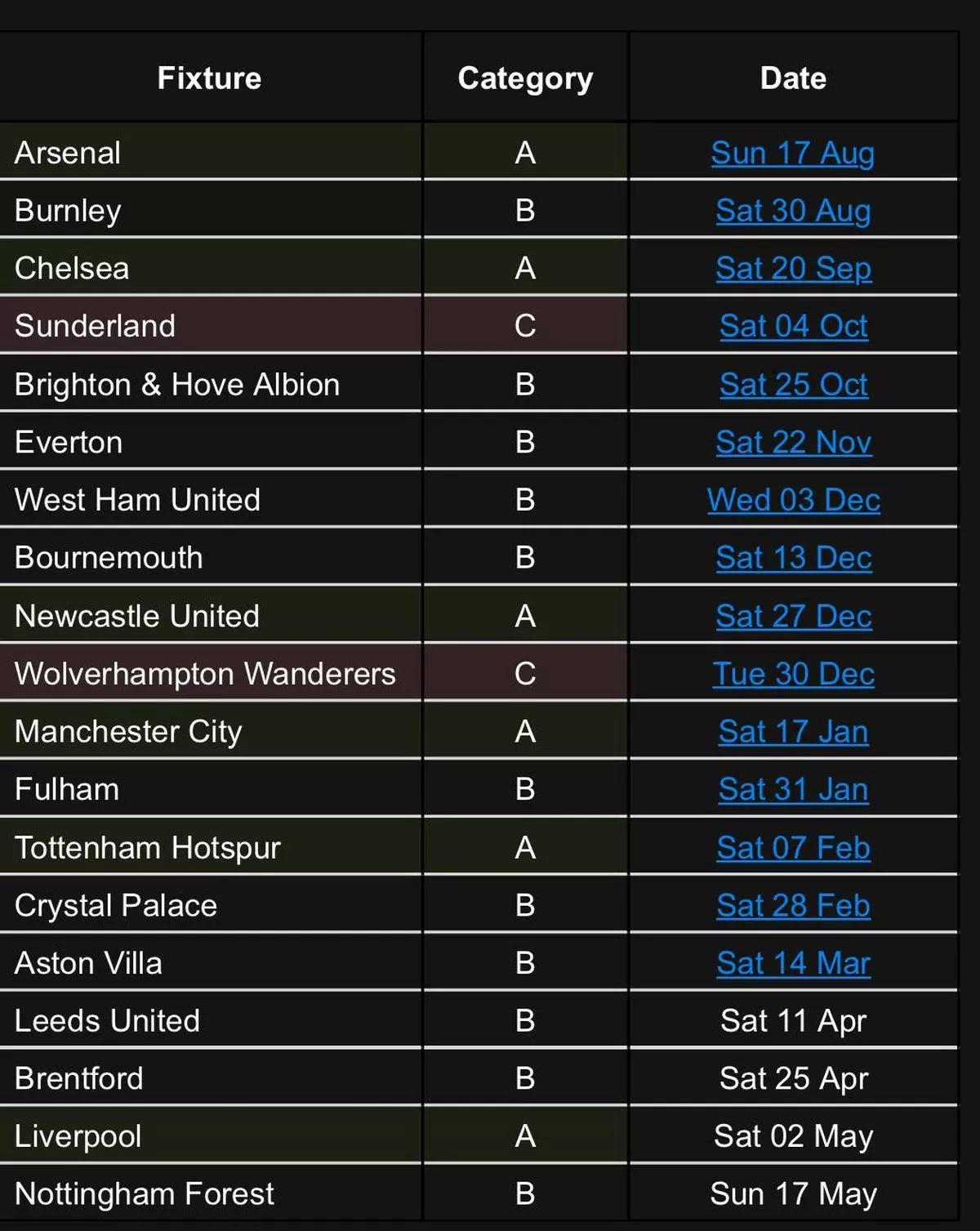The image size is (980, 1231).
Task: Tap Sat 22 Nov link for Everton
Action: 792,442
